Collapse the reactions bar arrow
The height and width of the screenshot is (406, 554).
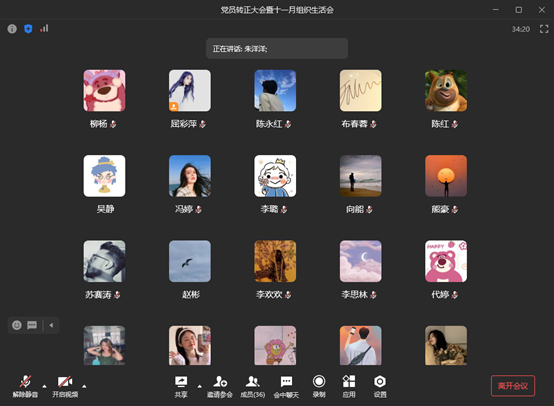click(51, 325)
